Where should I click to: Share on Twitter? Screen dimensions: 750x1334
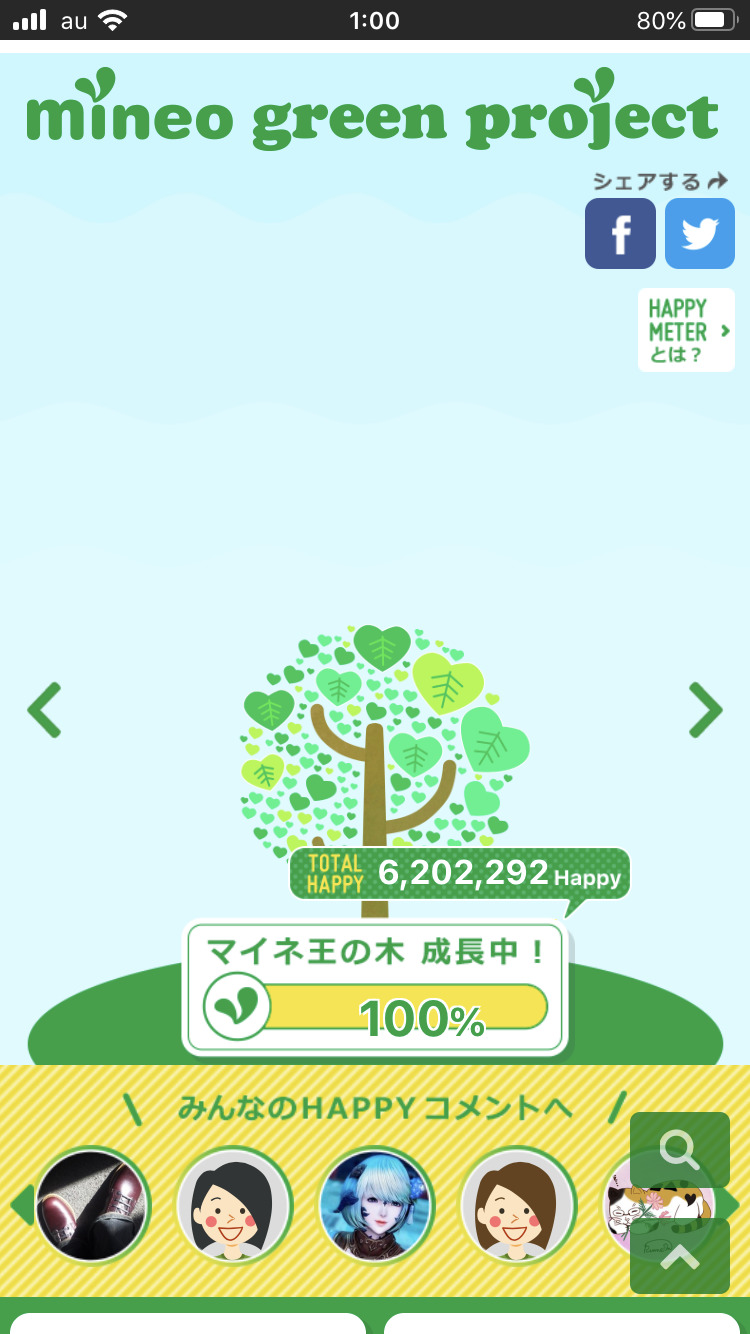pyautogui.click(x=700, y=234)
